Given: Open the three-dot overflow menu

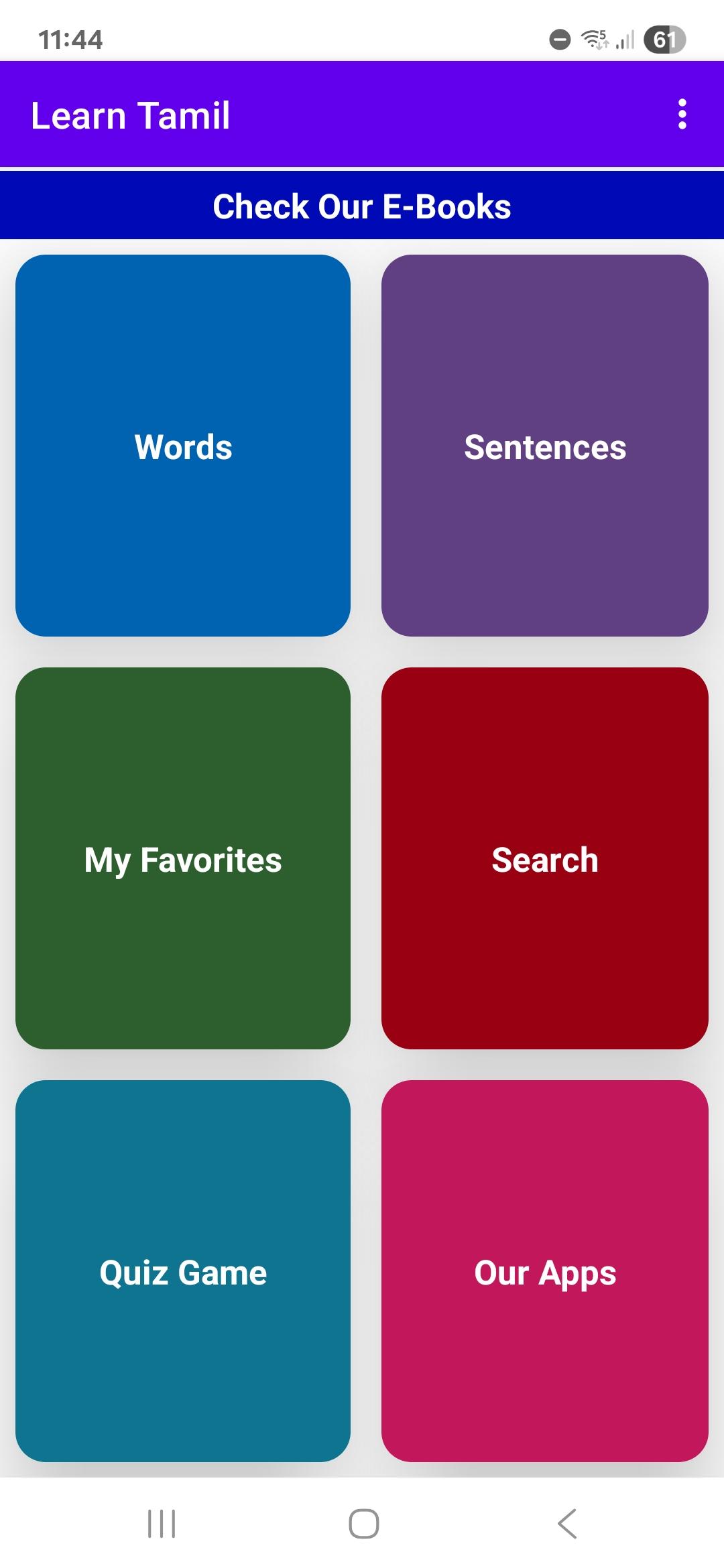Looking at the screenshot, I should (682, 115).
